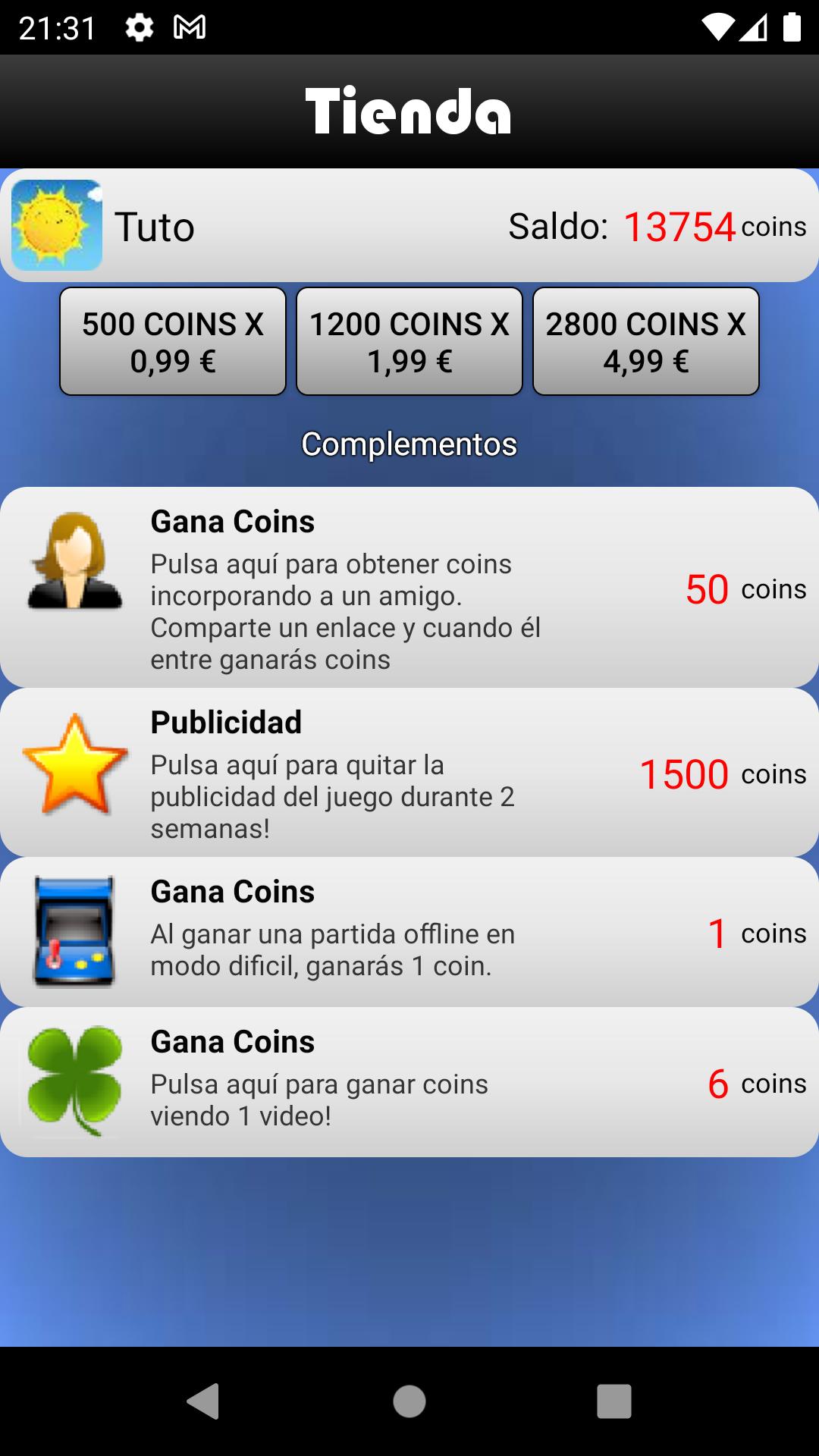This screenshot has width=819, height=1456.
Task: Open Gana Coins invite a friend option
Action: pyautogui.click(x=409, y=588)
